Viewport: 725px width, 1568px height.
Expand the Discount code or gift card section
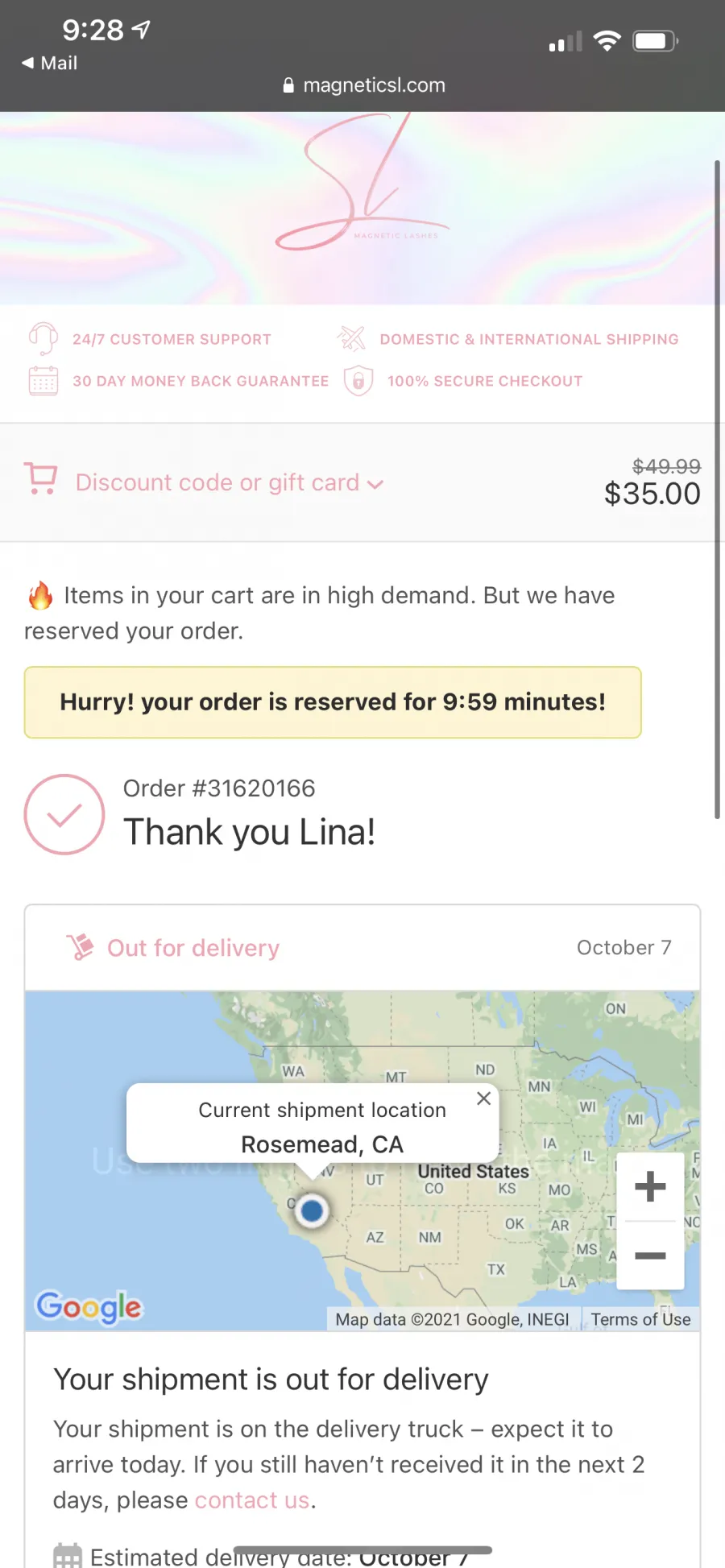tap(230, 482)
